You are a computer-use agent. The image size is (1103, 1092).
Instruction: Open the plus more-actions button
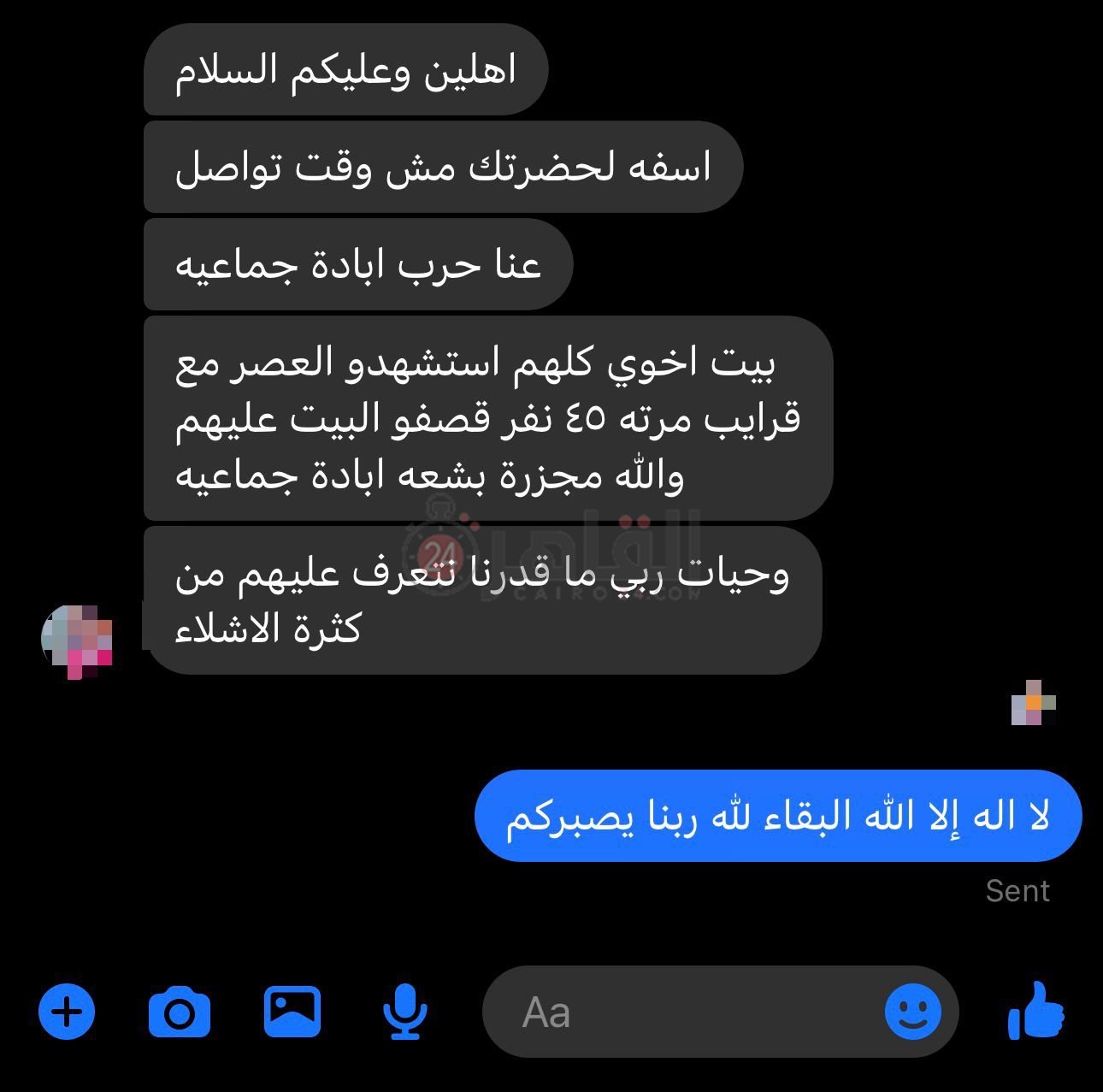67,1012
